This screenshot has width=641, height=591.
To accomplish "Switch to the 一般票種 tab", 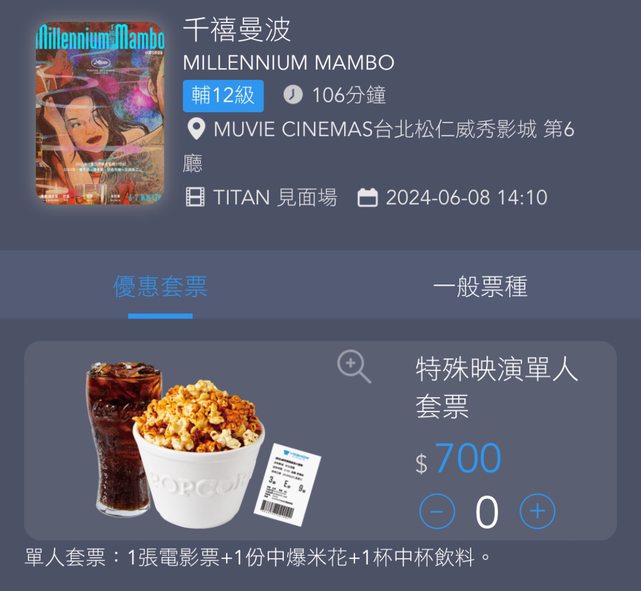I will pyautogui.click(x=480, y=287).
